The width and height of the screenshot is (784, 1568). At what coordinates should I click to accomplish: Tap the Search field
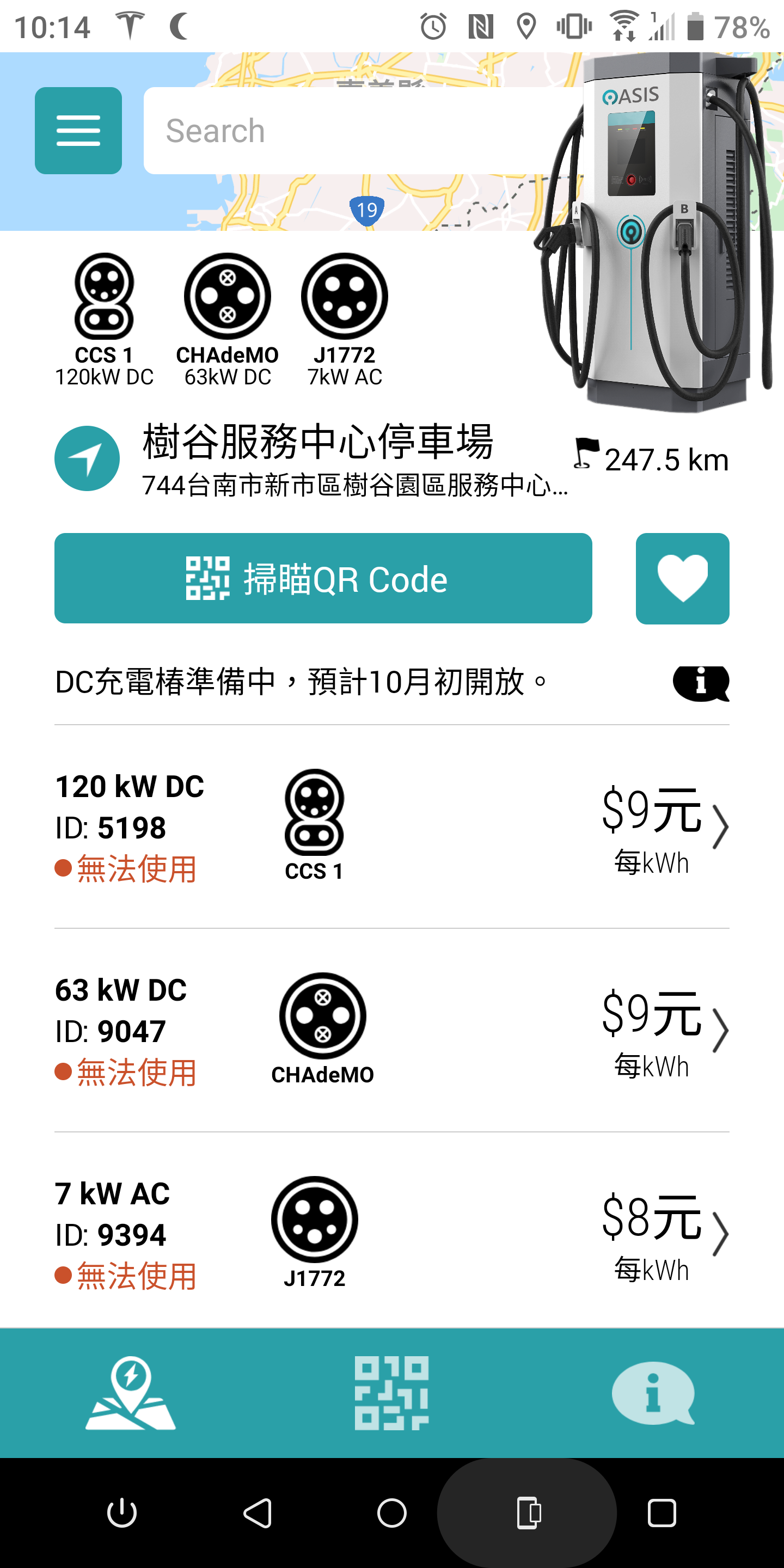(x=353, y=130)
